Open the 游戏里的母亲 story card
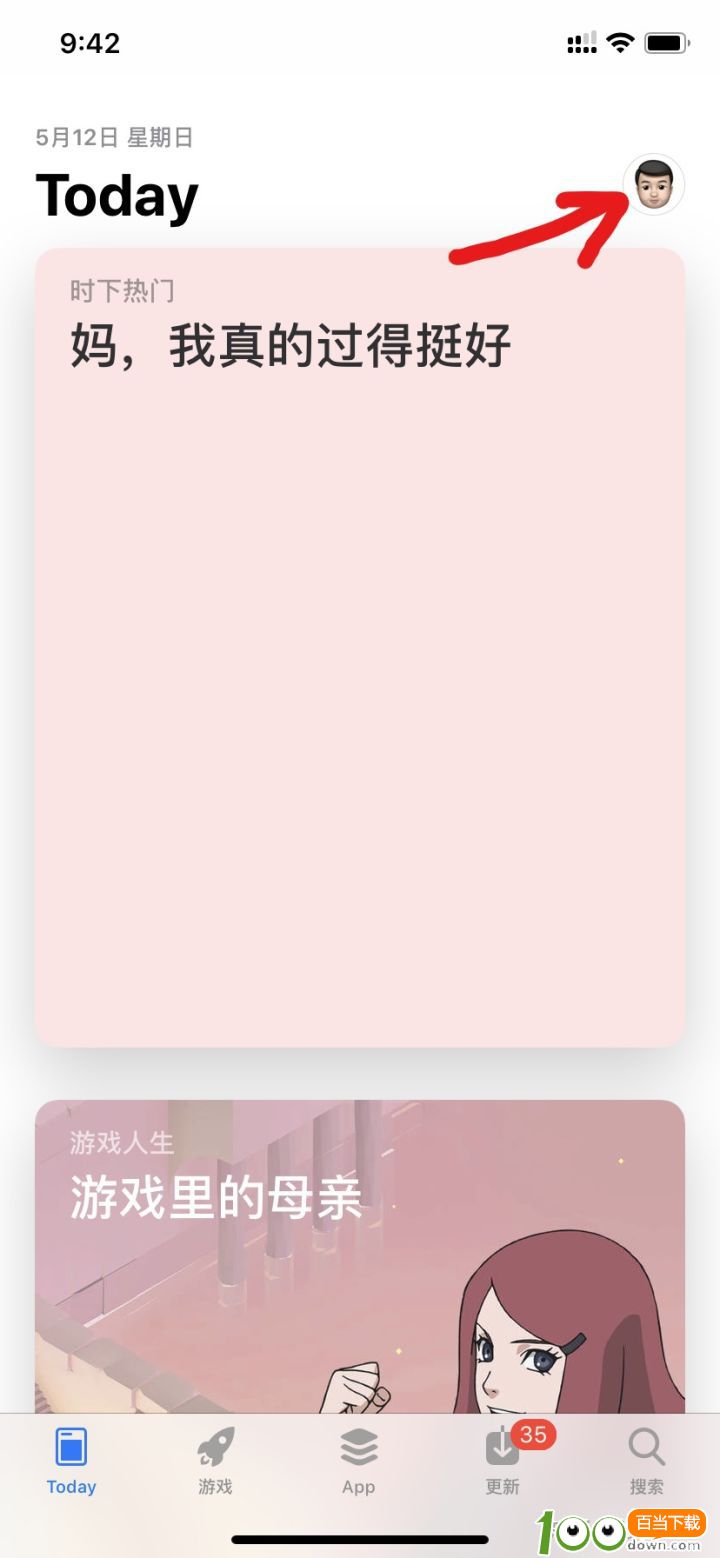720x1558 pixels. click(360, 1255)
